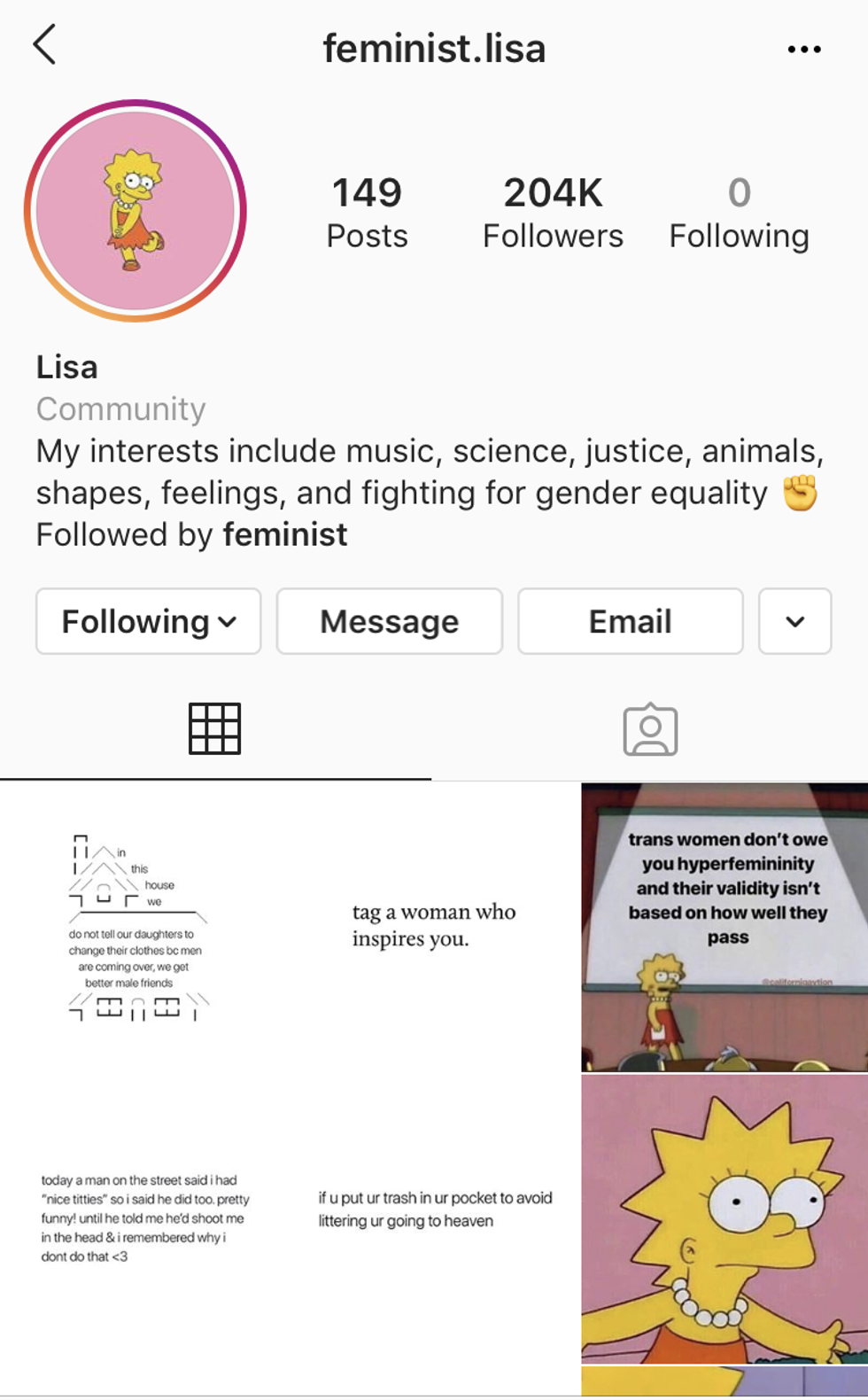868x1400 pixels.
Task: Open 'tag a woman who inspires you' post
Action: [434, 926]
